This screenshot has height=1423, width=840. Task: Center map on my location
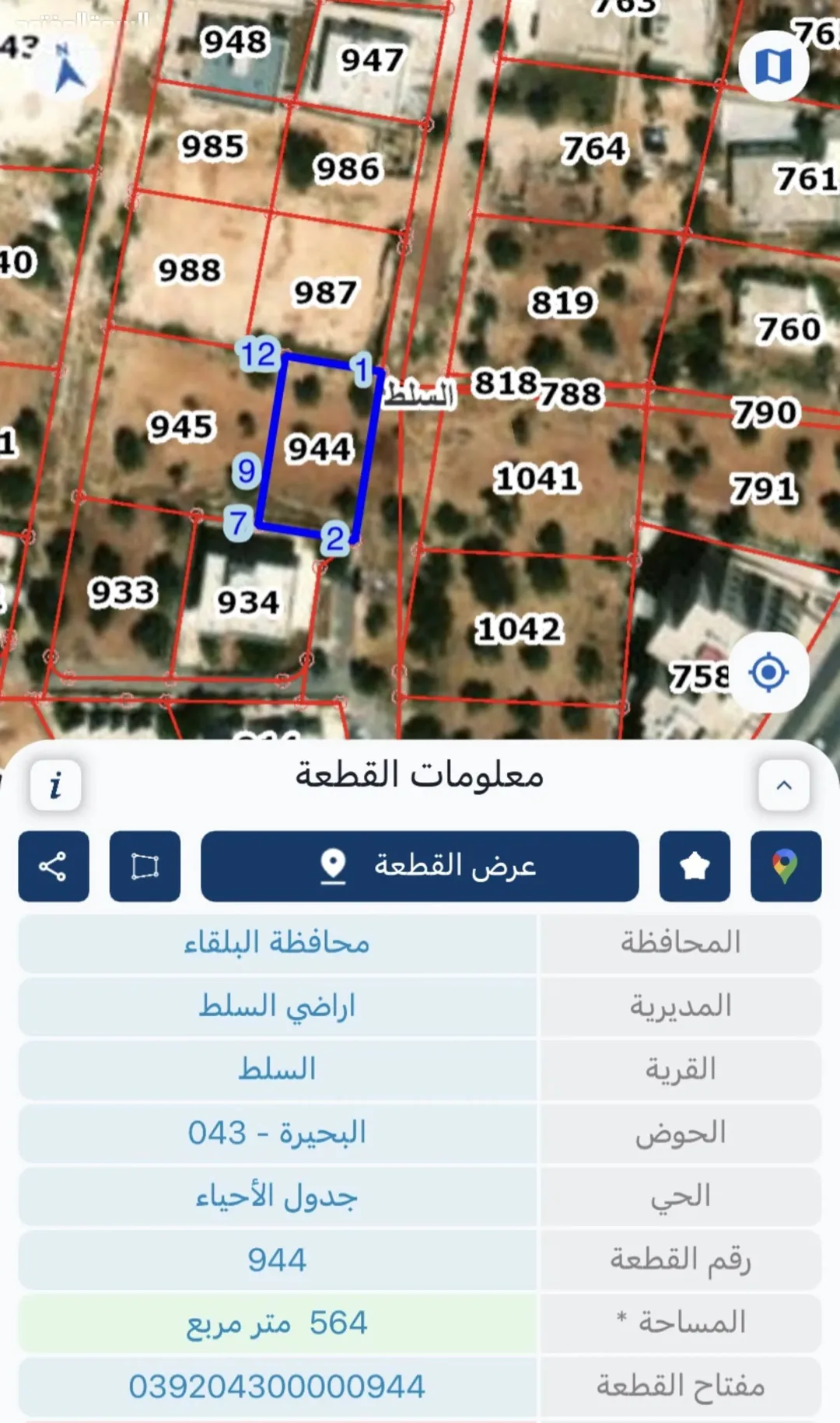click(769, 672)
